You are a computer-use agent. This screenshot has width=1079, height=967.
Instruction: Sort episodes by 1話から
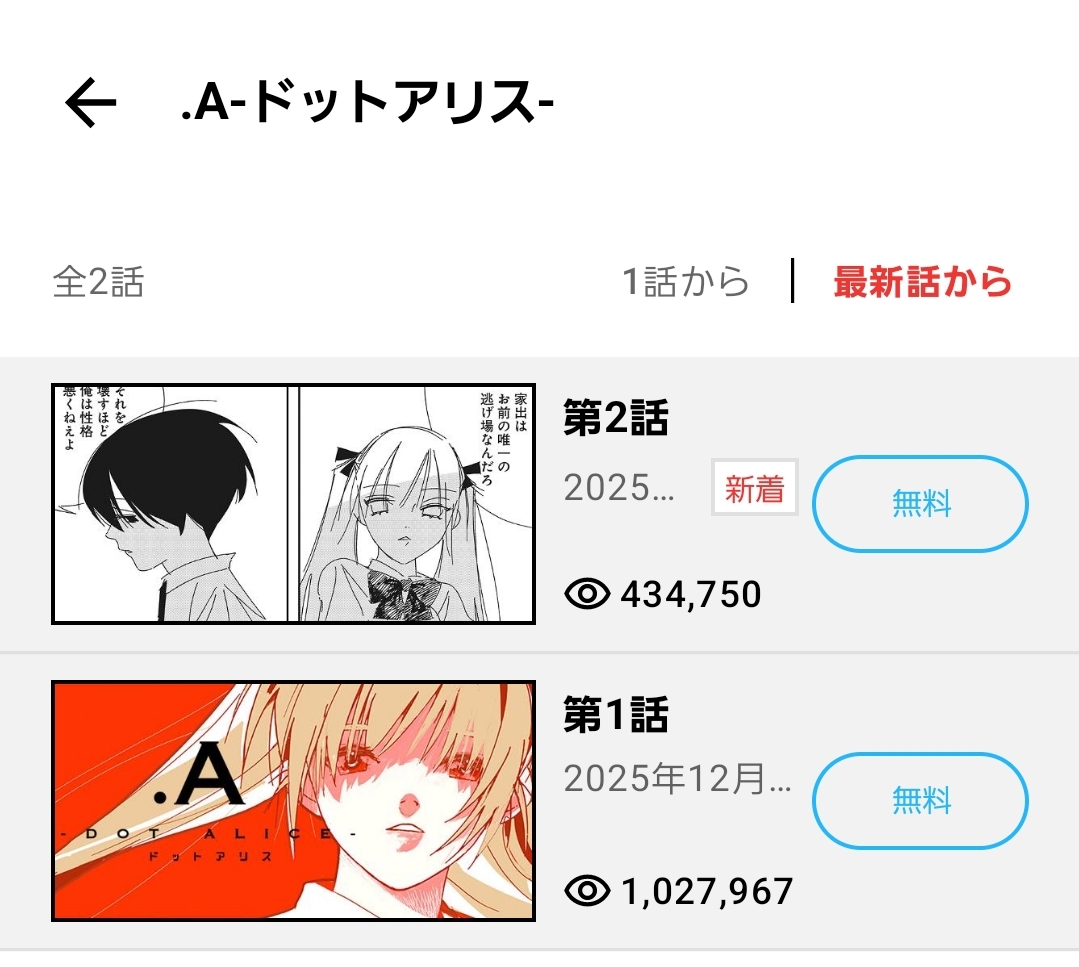pyautogui.click(x=686, y=282)
